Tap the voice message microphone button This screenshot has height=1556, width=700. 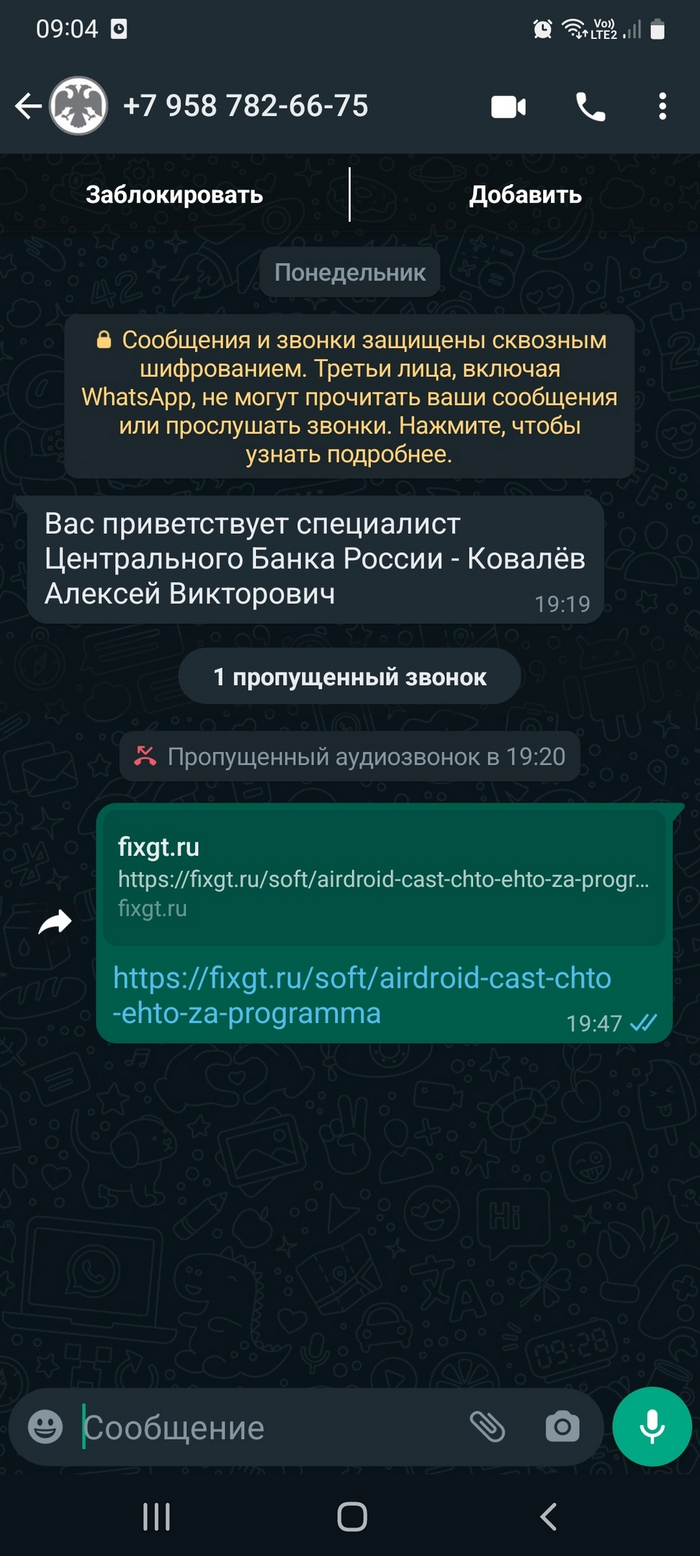652,1426
